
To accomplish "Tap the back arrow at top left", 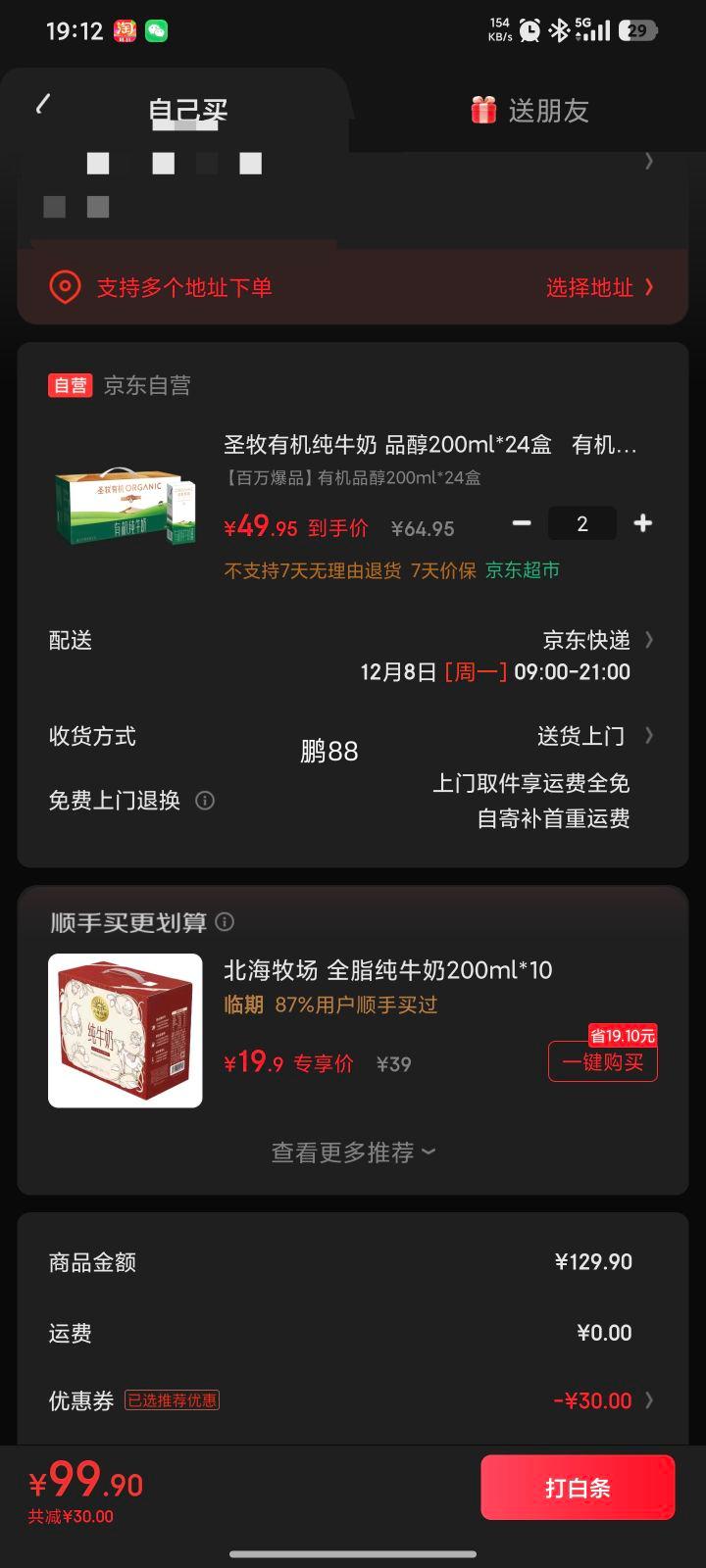I will point(41,106).
